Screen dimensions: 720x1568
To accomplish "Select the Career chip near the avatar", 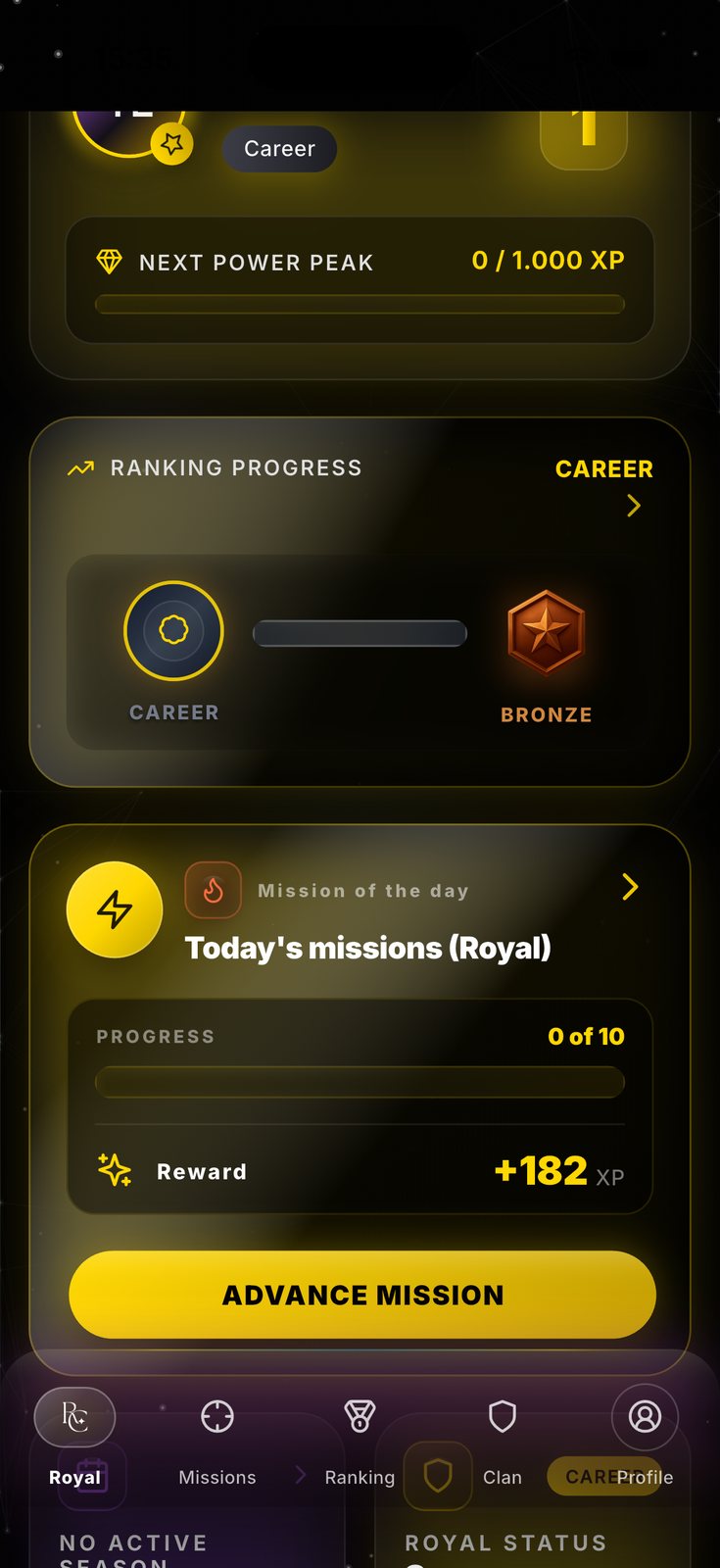I will pos(279,149).
